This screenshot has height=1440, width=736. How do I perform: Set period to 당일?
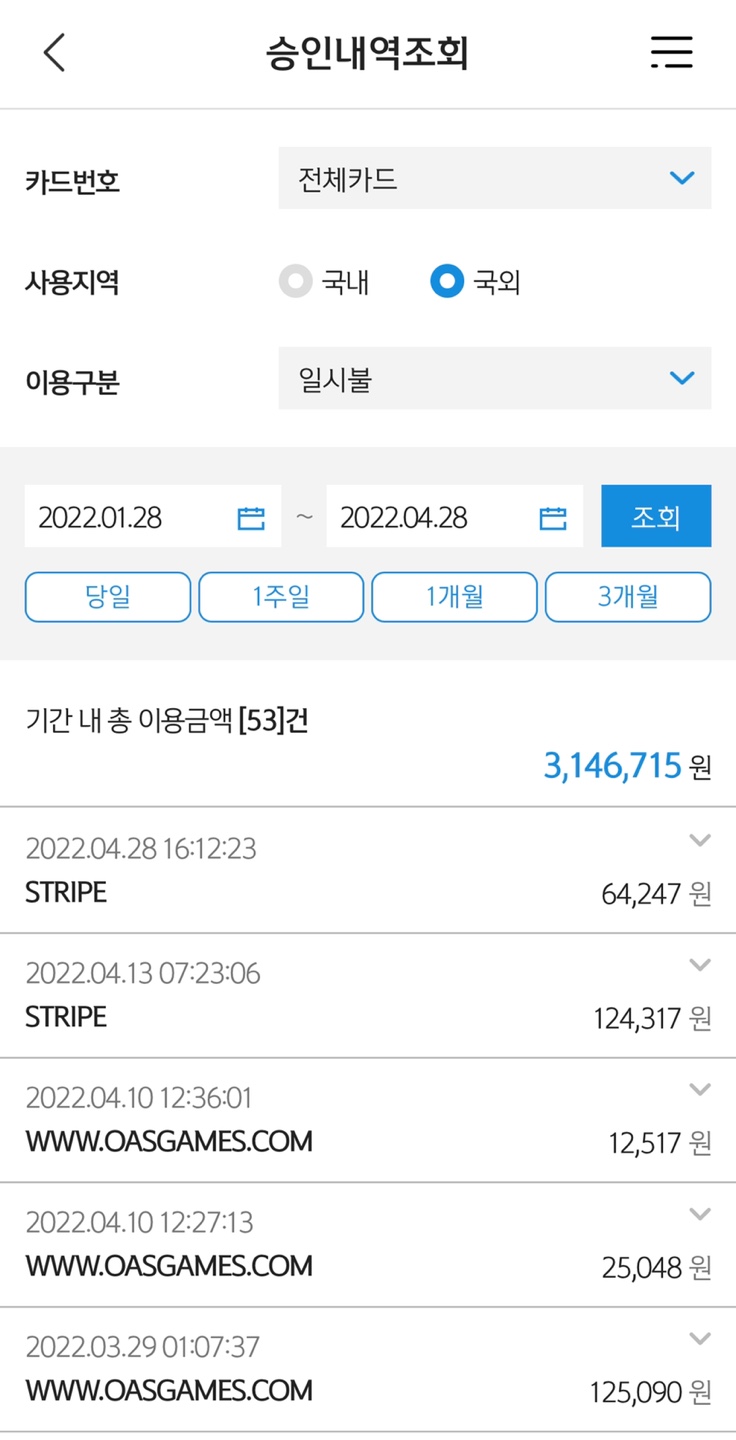pyautogui.click(x=108, y=597)
